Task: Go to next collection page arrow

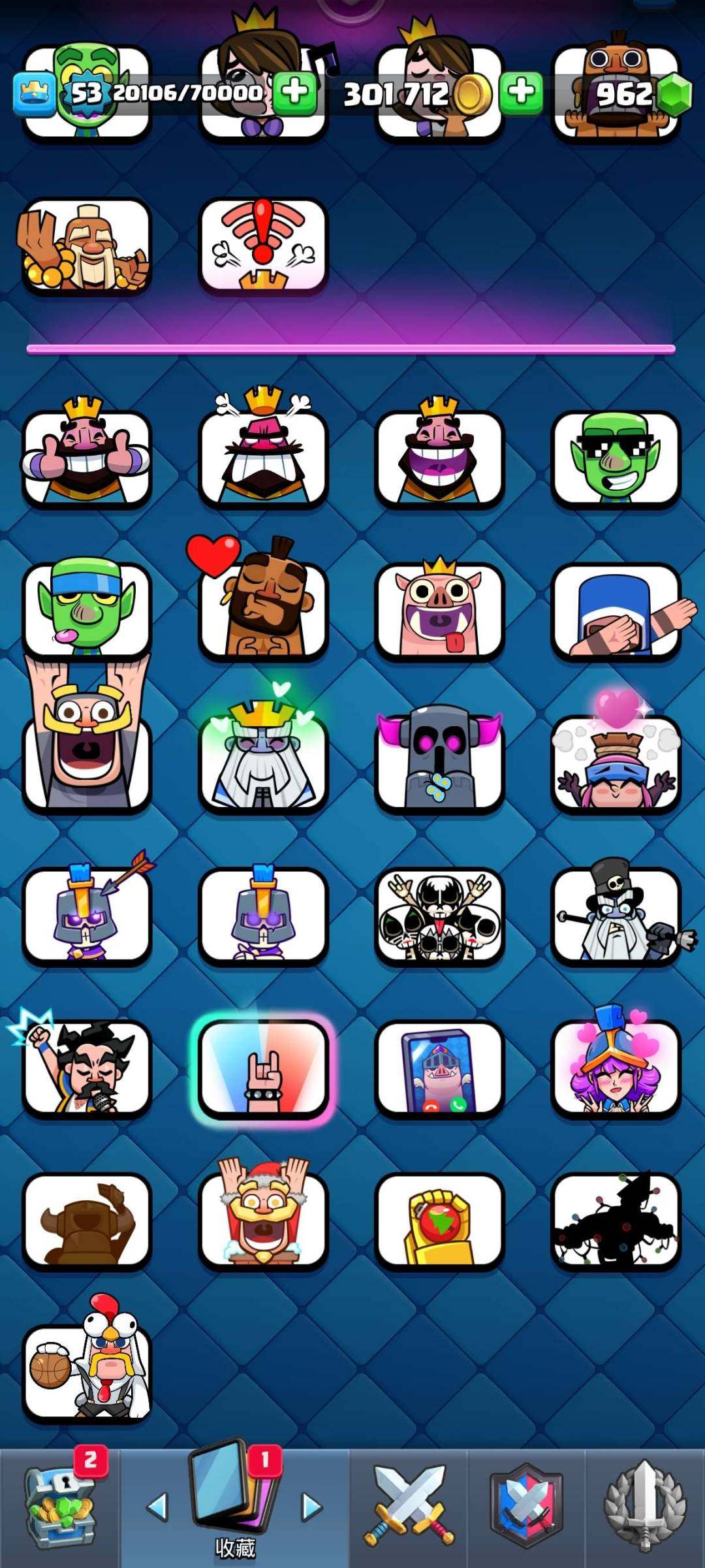Action: pos(311,1507)
